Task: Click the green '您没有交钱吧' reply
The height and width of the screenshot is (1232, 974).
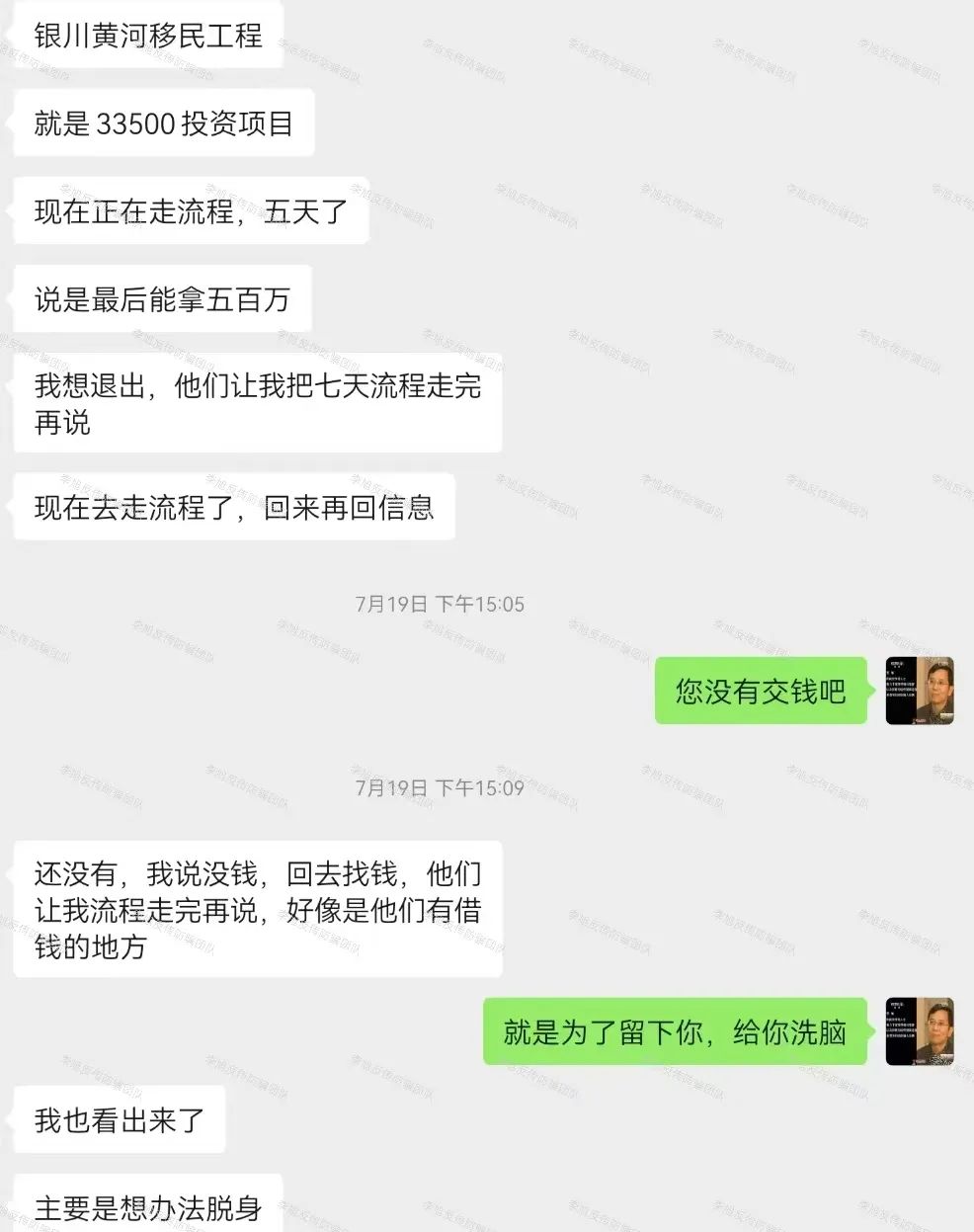Action: click(x=761, y=692)
